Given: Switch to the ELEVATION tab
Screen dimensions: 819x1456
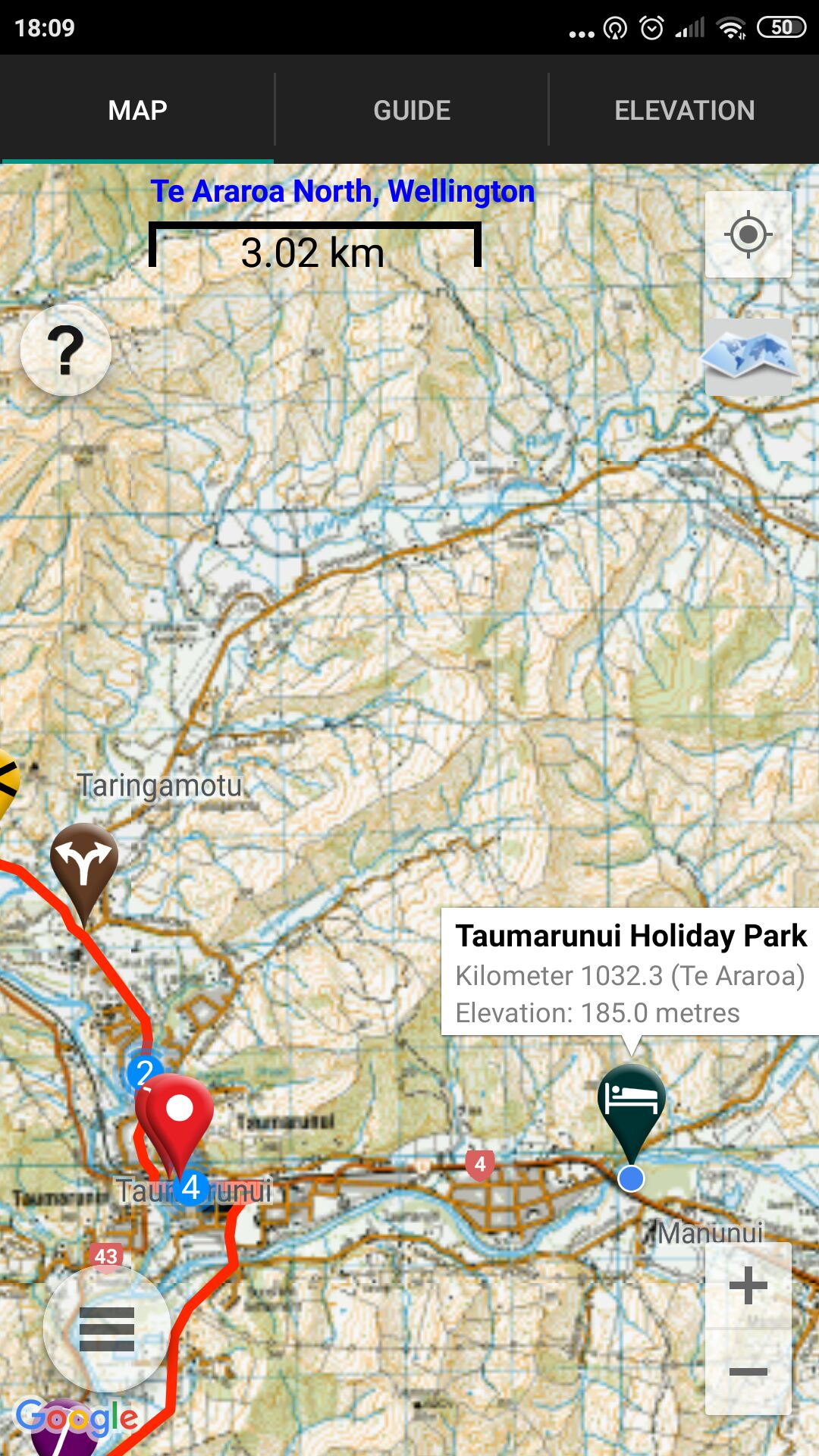Looking at the screenshot, I should point(684,111).
